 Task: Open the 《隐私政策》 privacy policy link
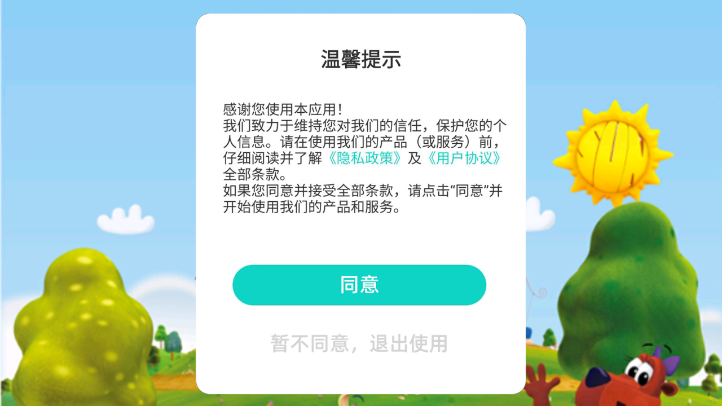(x=367, y=158)
